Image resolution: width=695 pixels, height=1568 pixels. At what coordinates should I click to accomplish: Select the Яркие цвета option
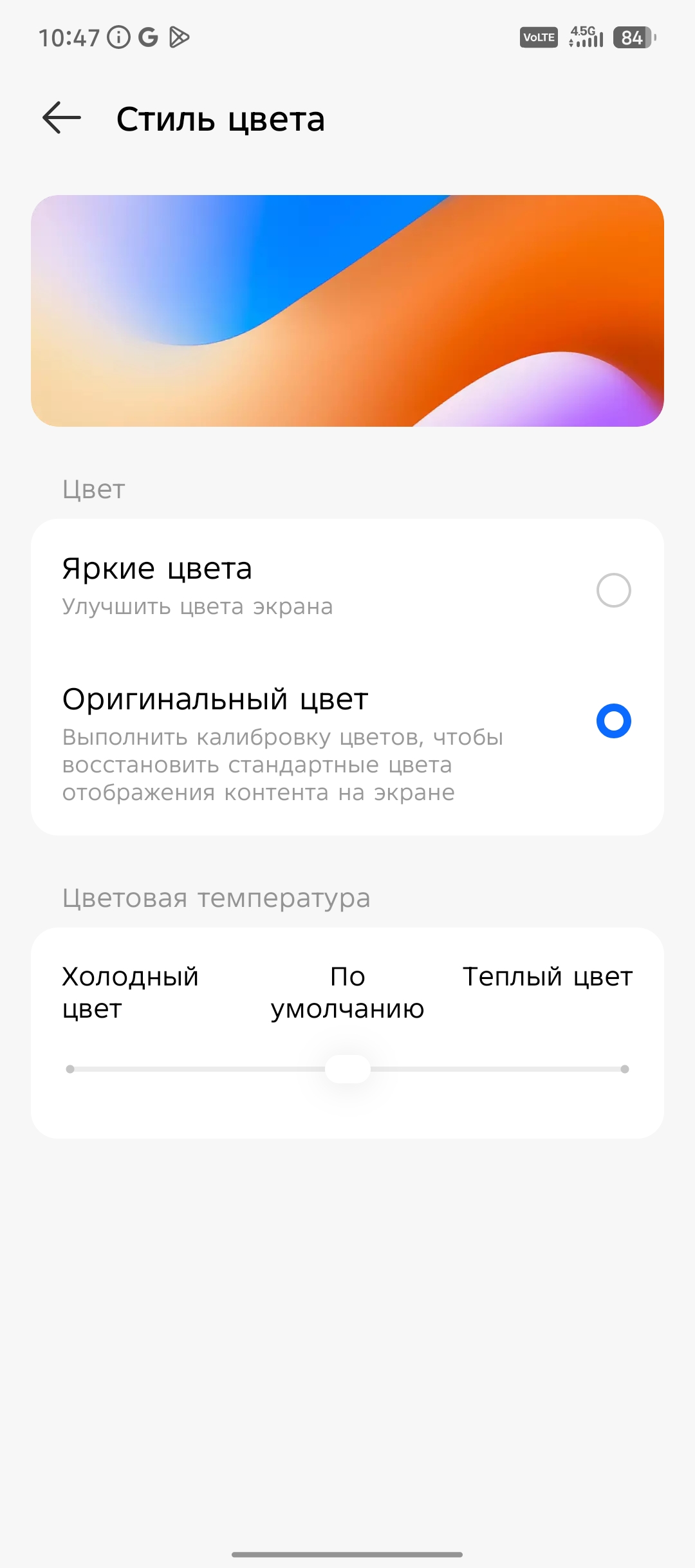pos(613,590)
